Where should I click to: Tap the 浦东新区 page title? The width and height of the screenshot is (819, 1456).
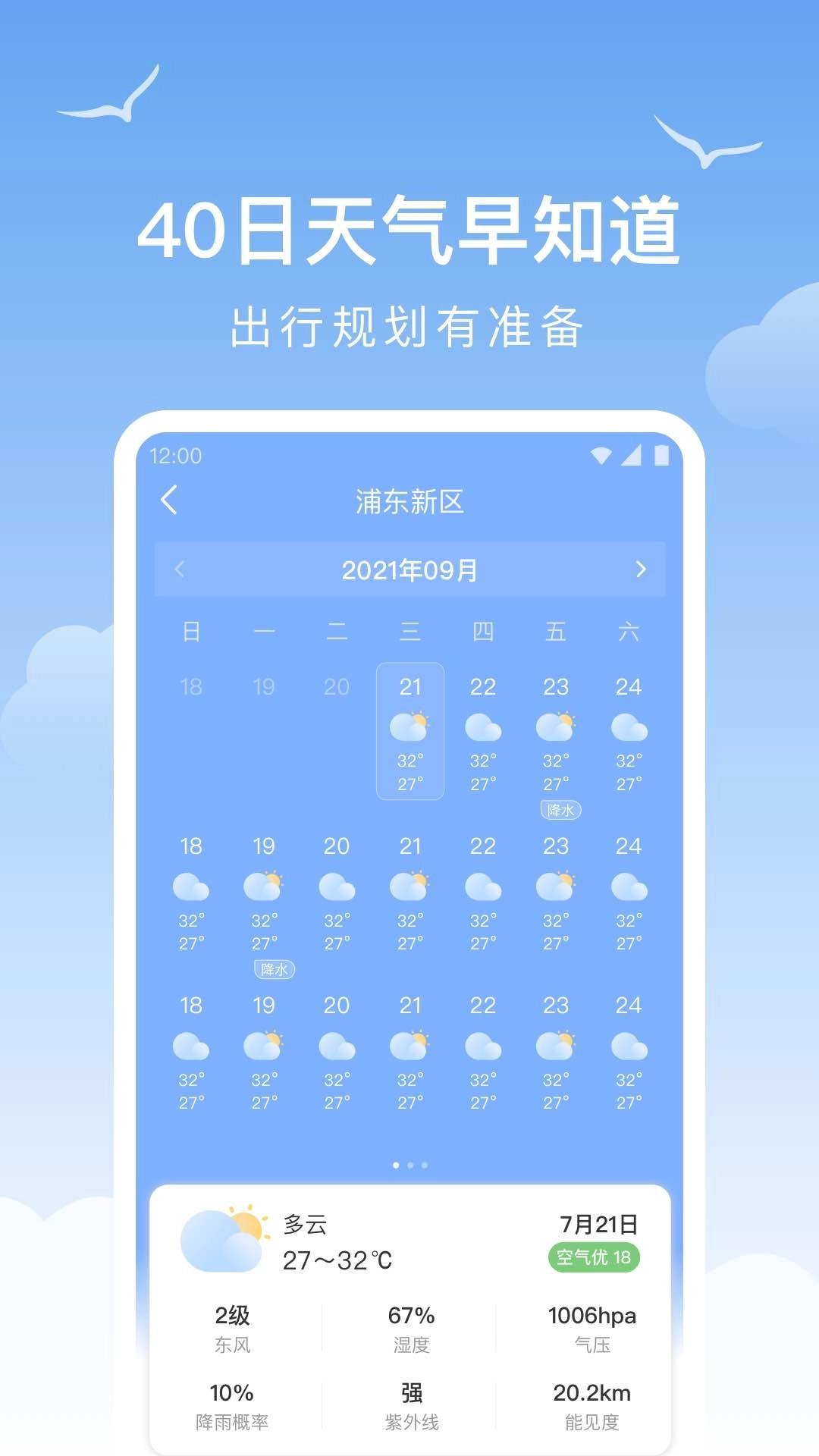[409, 500]
